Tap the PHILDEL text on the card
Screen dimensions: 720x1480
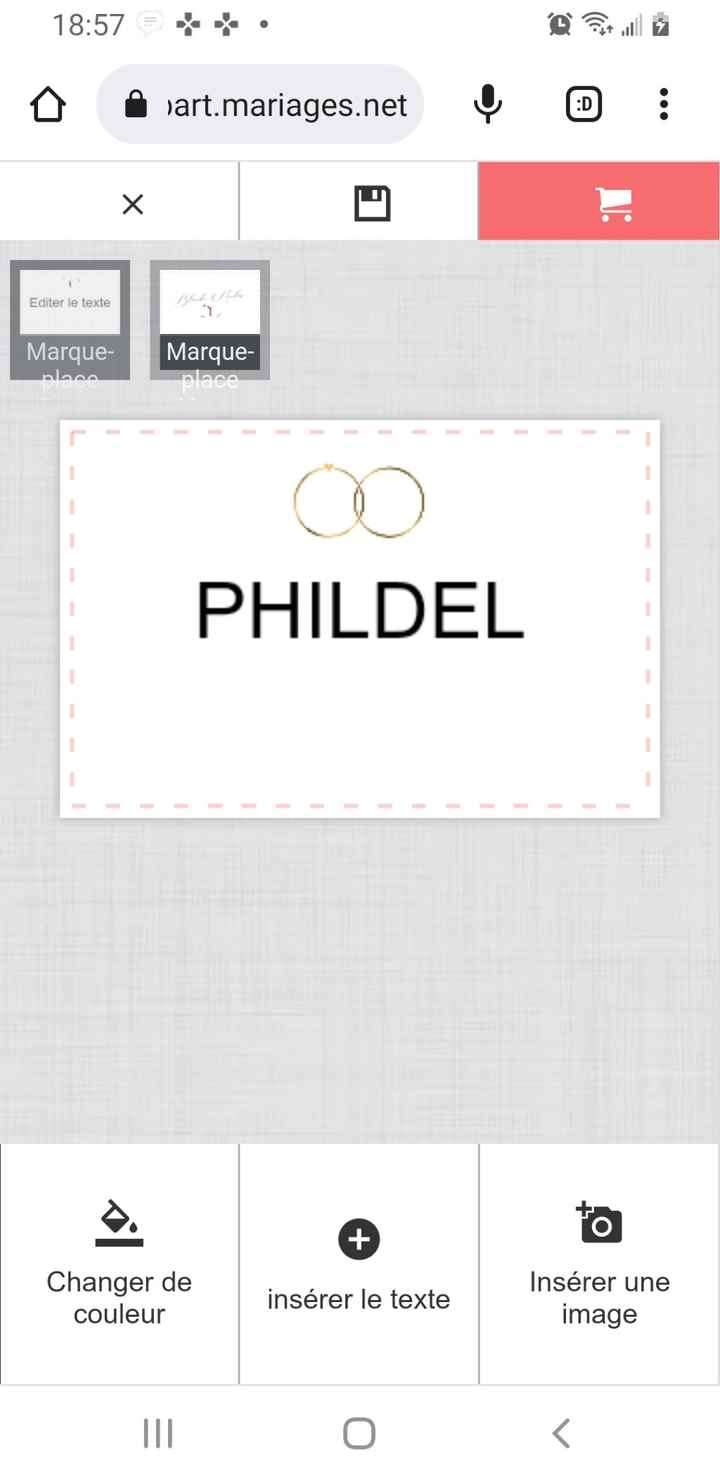click(x=360, y=610)
